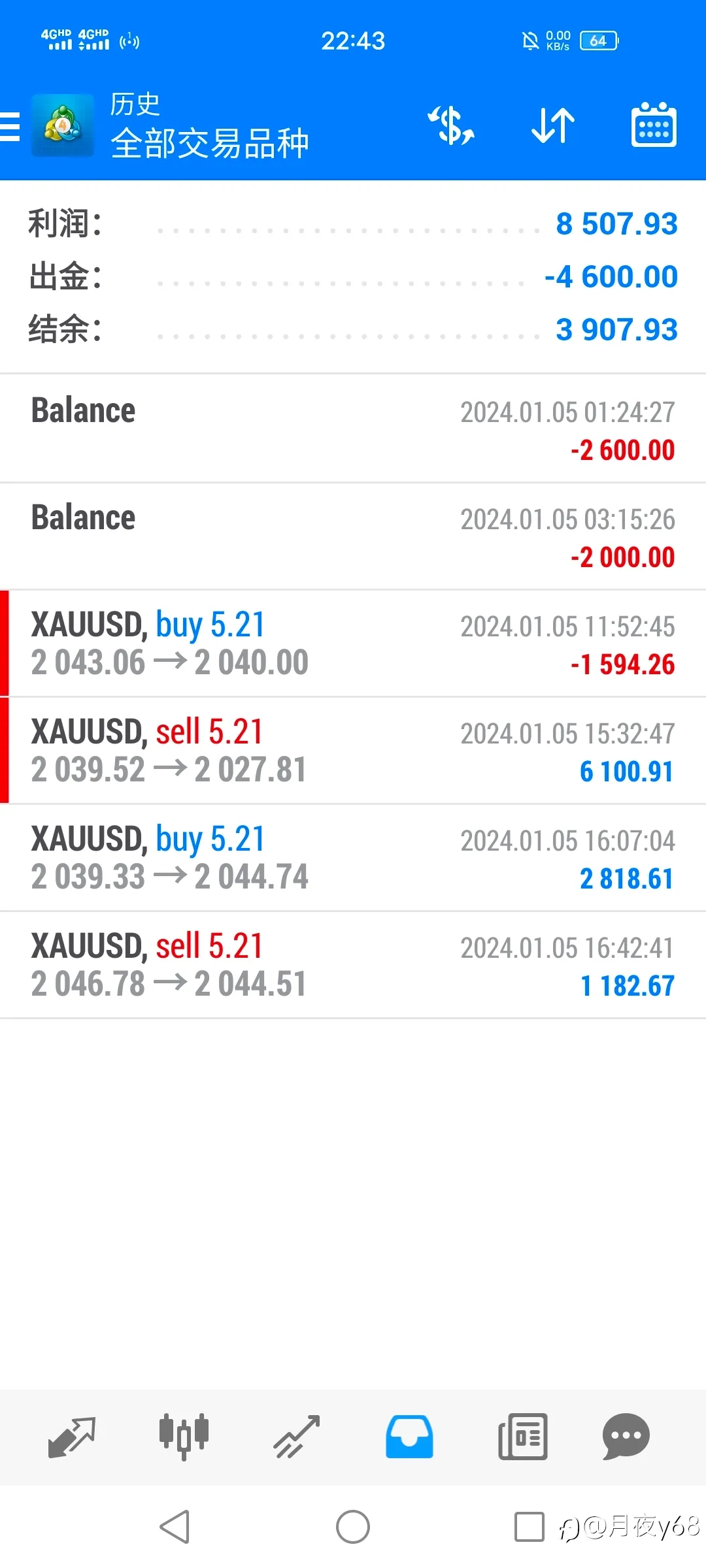This screenshot has height=1568, width=706.
Task: Open the chat messages tab
Action: (x=626, y=1437)
